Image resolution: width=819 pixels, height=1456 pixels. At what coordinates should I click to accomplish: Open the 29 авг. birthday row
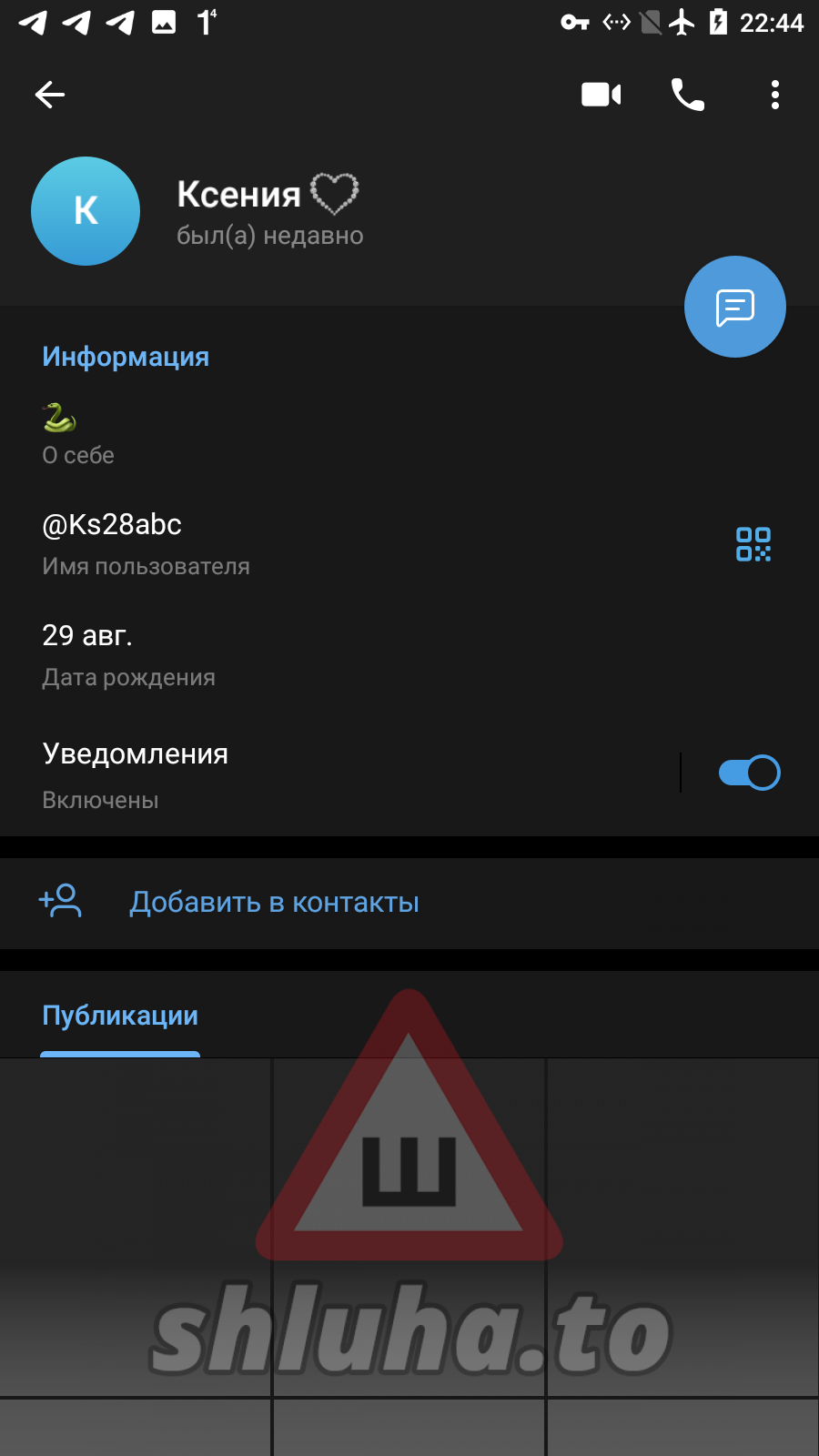pyautogui.click(x=273, y=654)
